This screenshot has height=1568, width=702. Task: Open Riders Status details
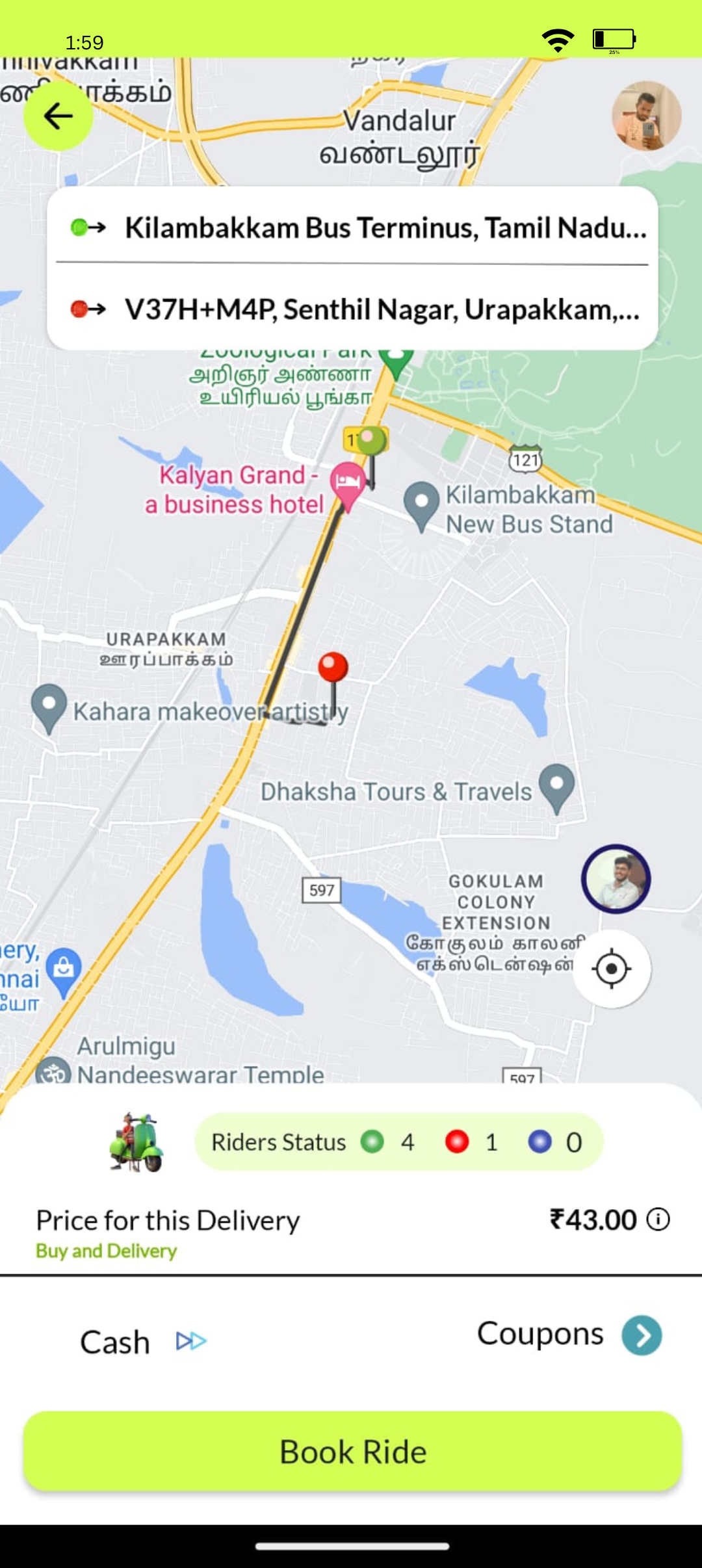(x=398, y=1142)
